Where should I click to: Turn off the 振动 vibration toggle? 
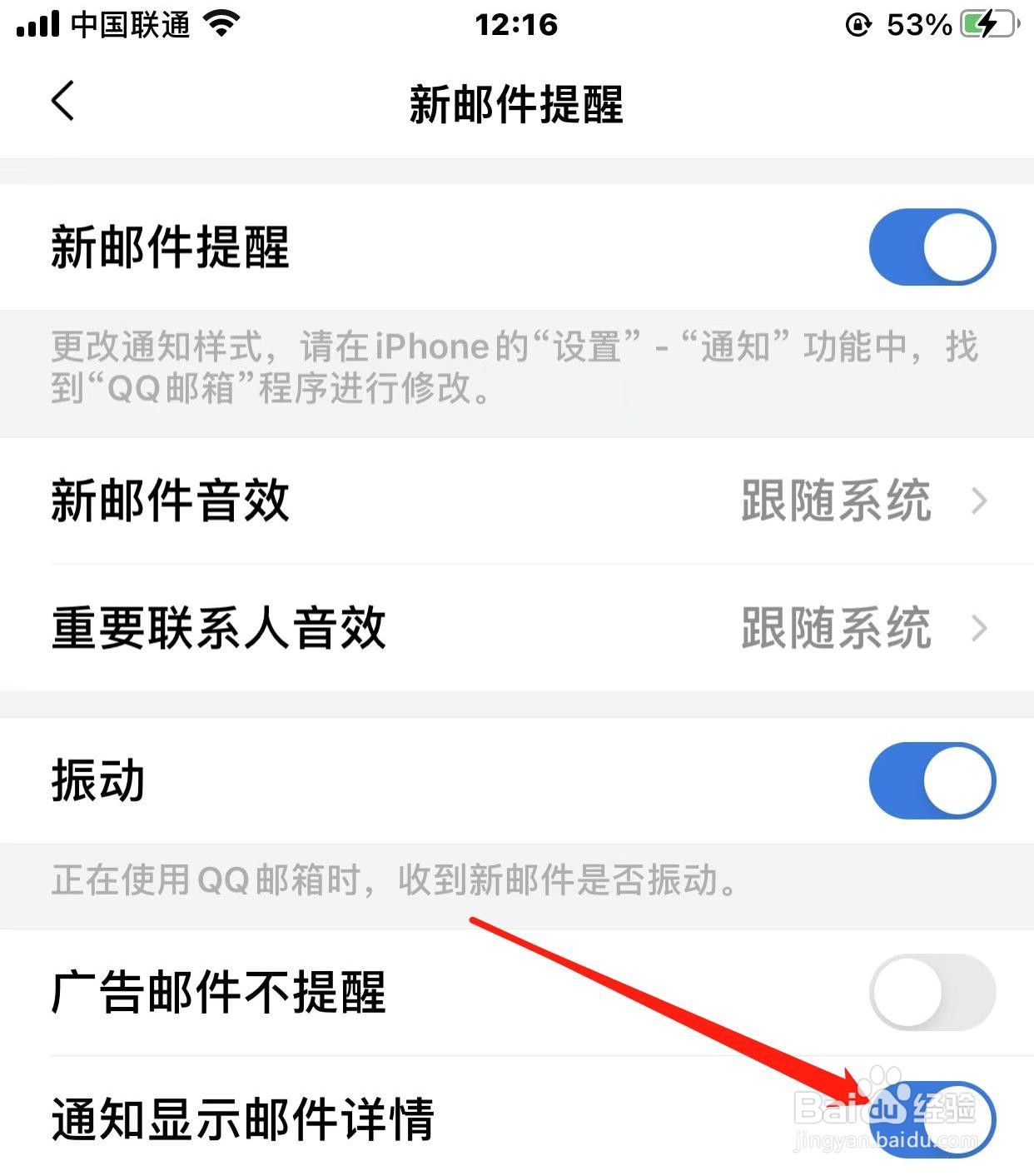[x=932, y=780]
